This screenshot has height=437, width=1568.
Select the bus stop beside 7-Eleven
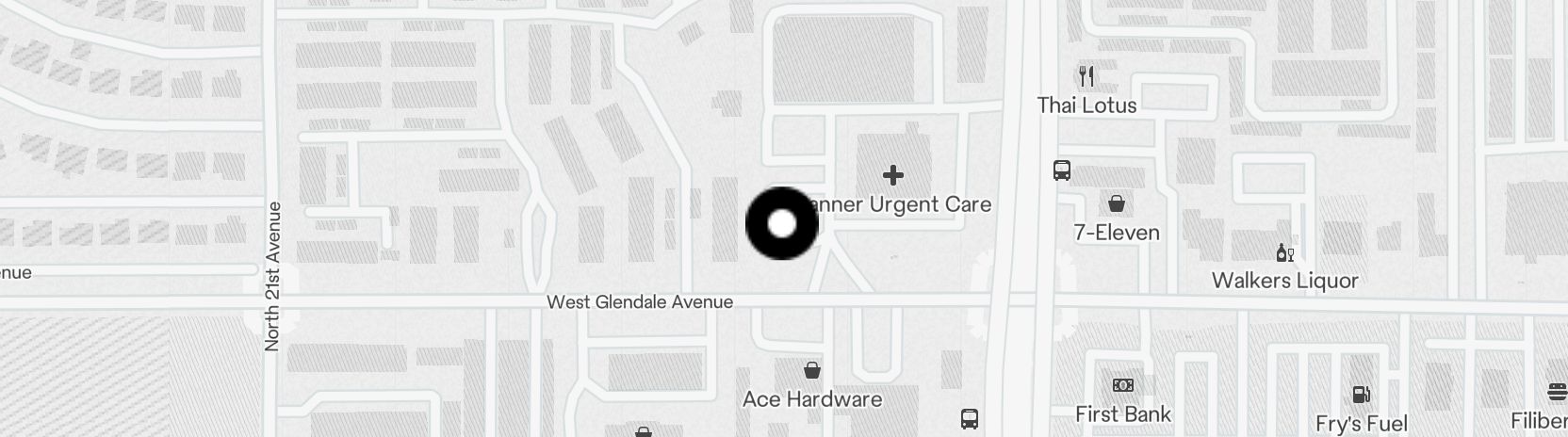pyautogui.click(x=1062, y=170)
